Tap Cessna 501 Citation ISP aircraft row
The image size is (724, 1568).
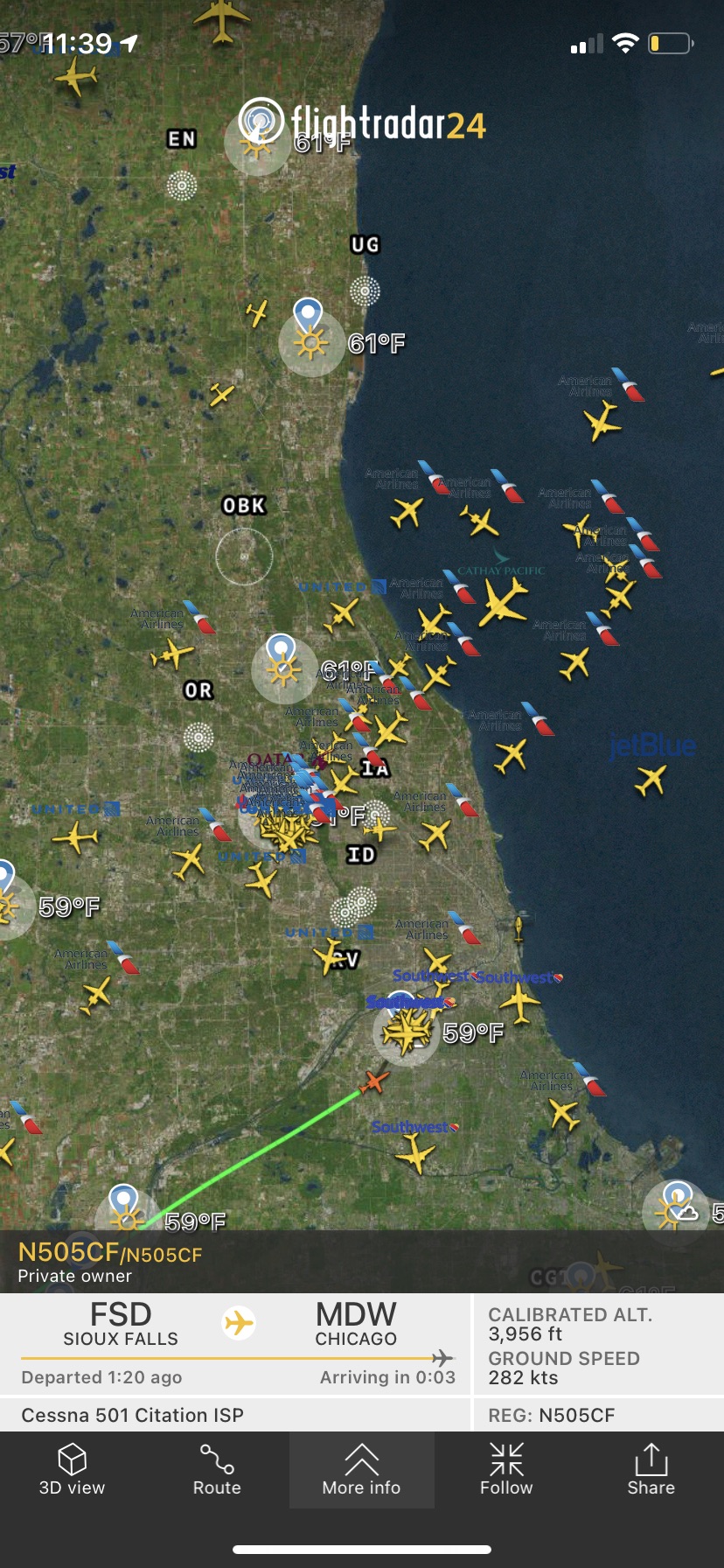(x=133, y=1415)
